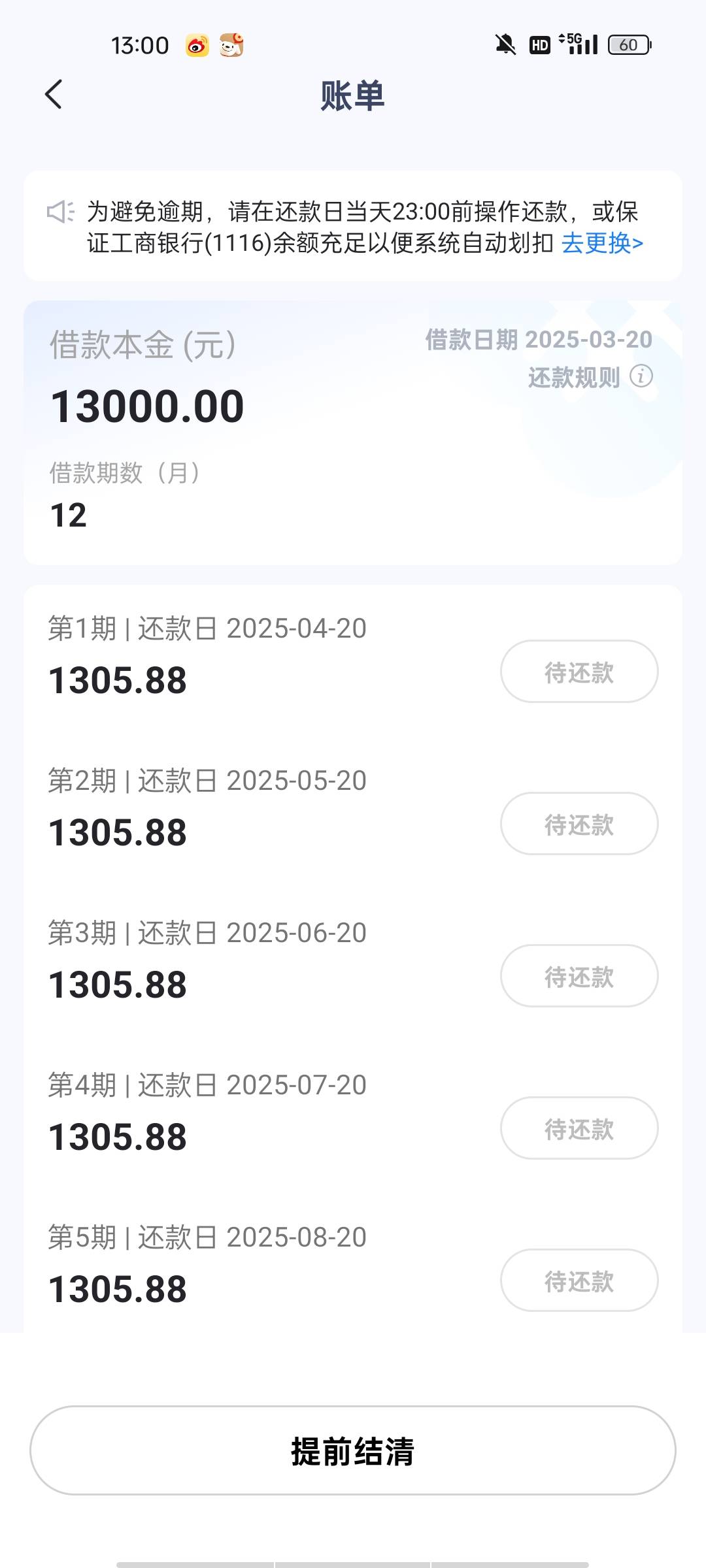Go back from the 账单 page
This screenshot has width=706, height=1568.
(54, 95)
